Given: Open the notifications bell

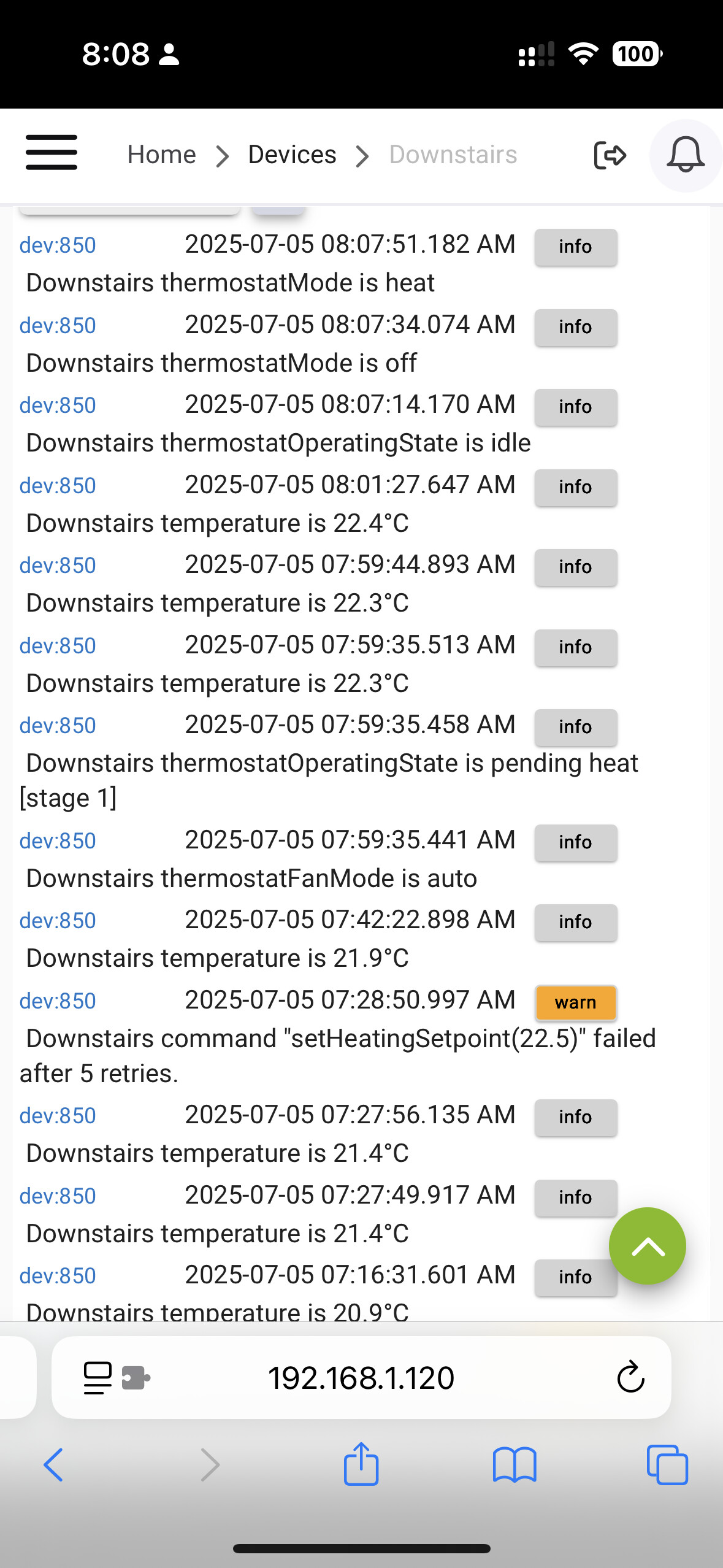Looking at the screenshot, I should pyautogui.click(x=686, y=155).
